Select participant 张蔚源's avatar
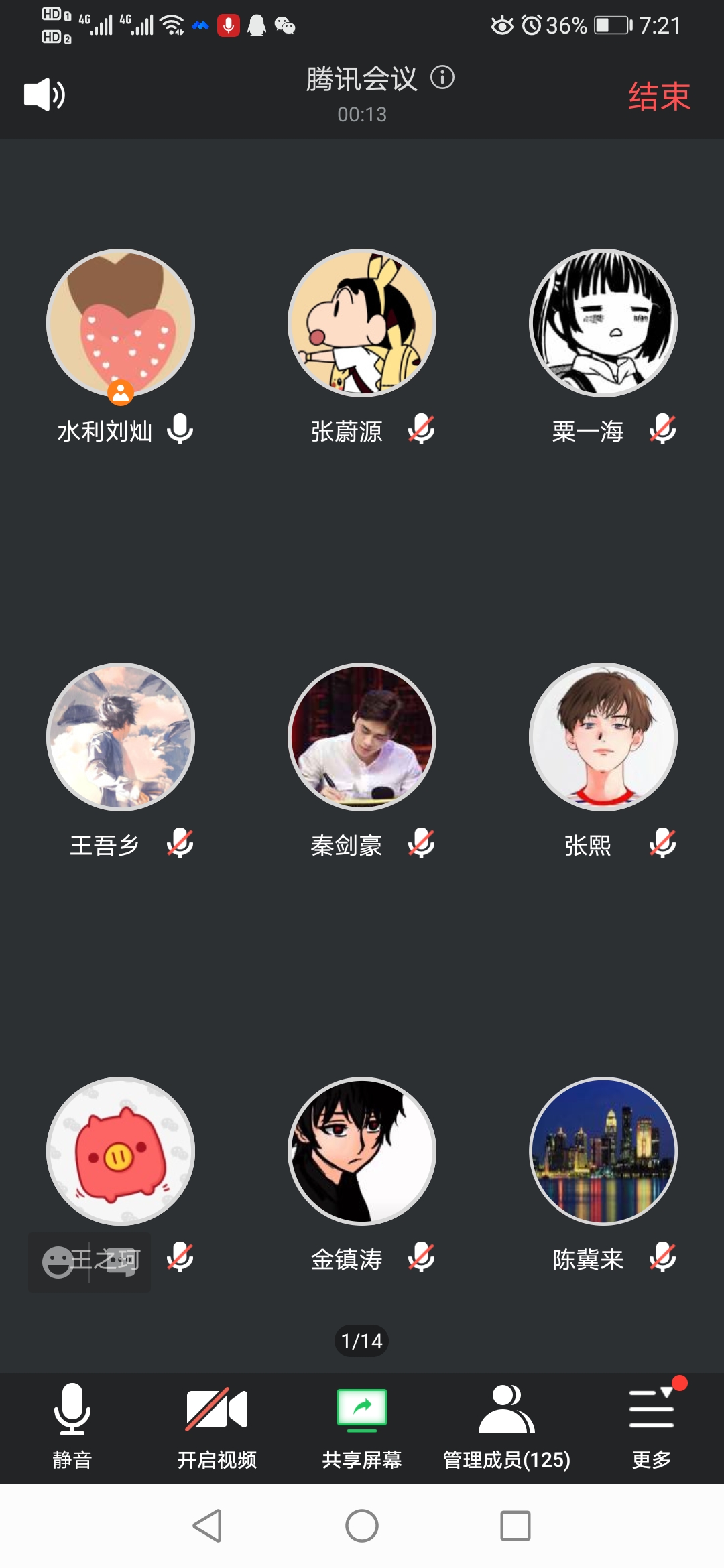The image size is (724, 1568). (x=362, y=323)
